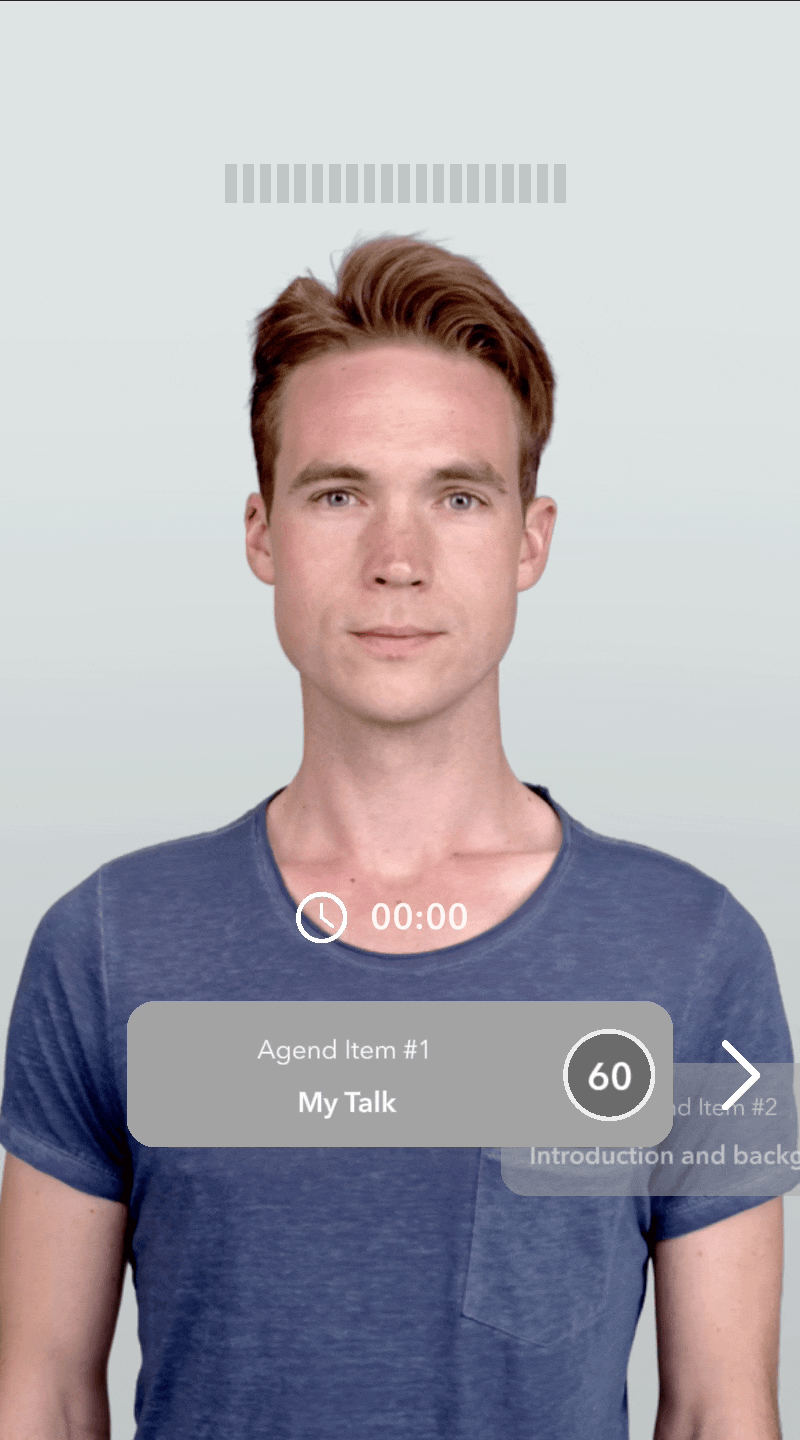This screenshot has width=800, height=1440.
Task: Advance to the next agenda item arrow
Action: tap(741, 1074)
